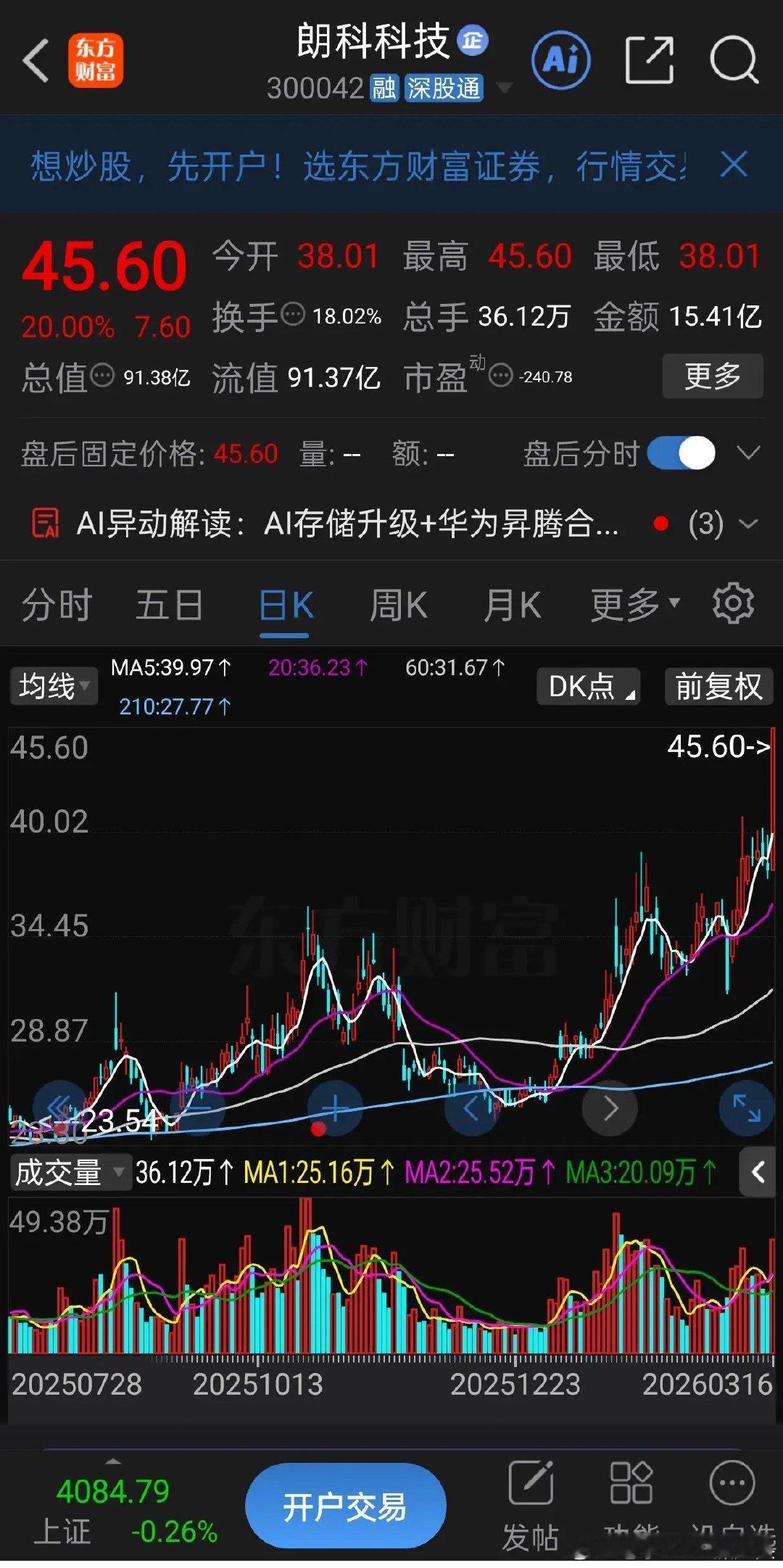This screenshot has width=783, height=1568.
Task: Expand the AI异动解读 details
Action: pos(747,524)
